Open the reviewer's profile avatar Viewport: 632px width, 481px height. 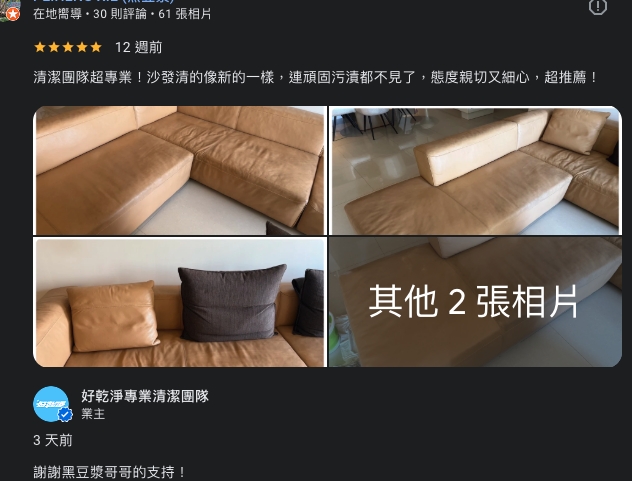click(x=12, y=8)
